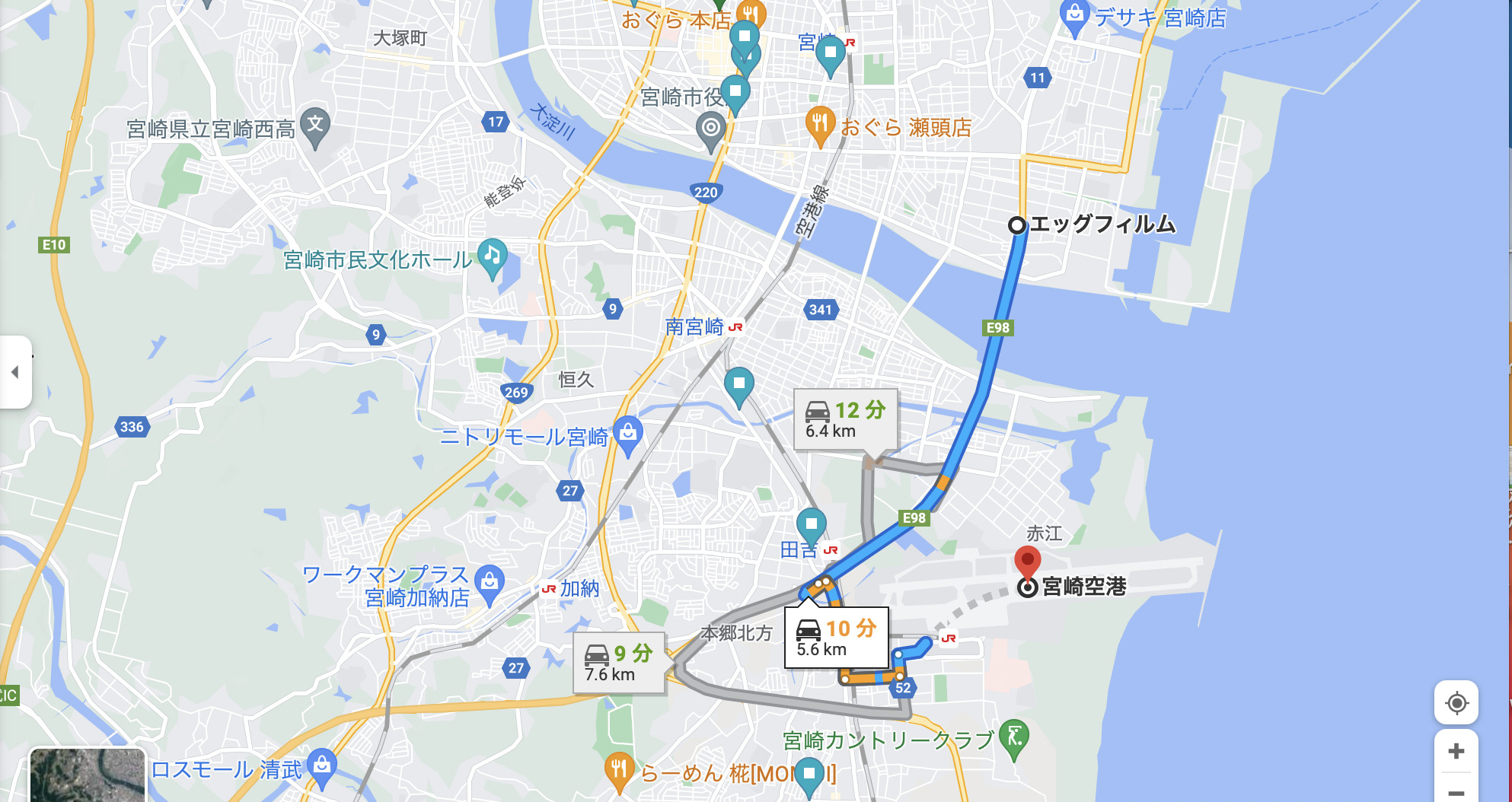Open 宮崎市民文化ホール place marker

click(492, 256)
